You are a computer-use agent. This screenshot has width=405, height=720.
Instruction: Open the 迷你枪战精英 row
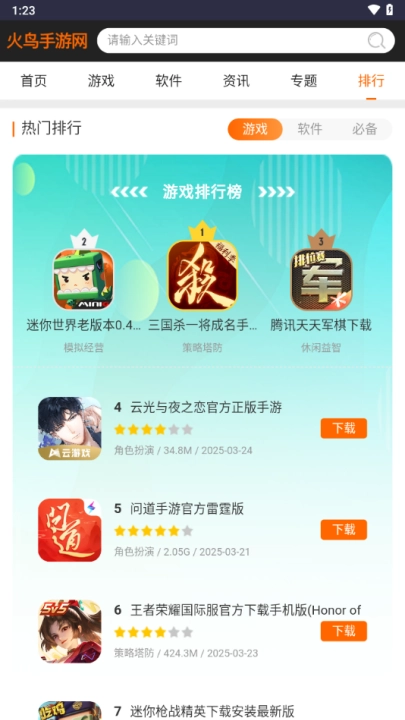point(202,710)
